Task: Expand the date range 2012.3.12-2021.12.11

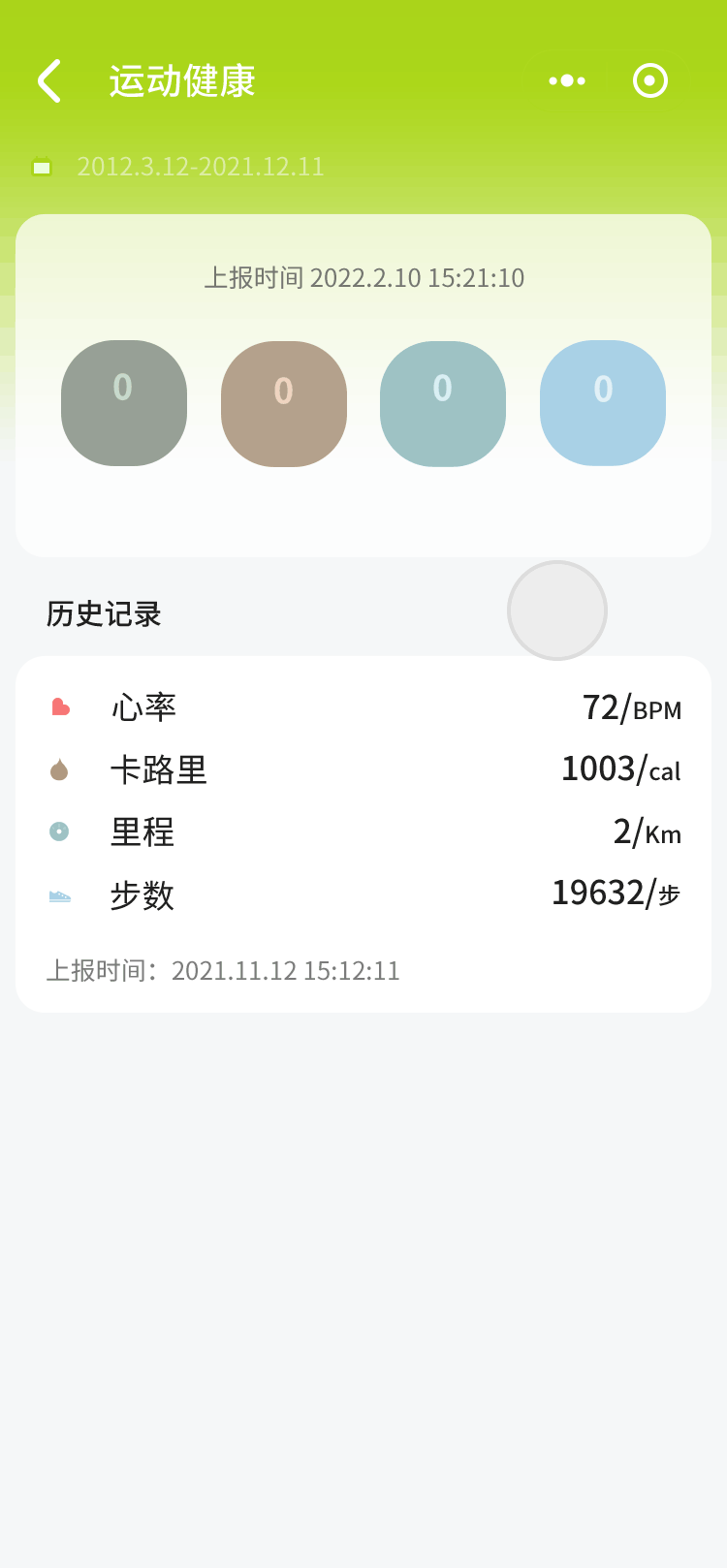Action: point(201,167)
